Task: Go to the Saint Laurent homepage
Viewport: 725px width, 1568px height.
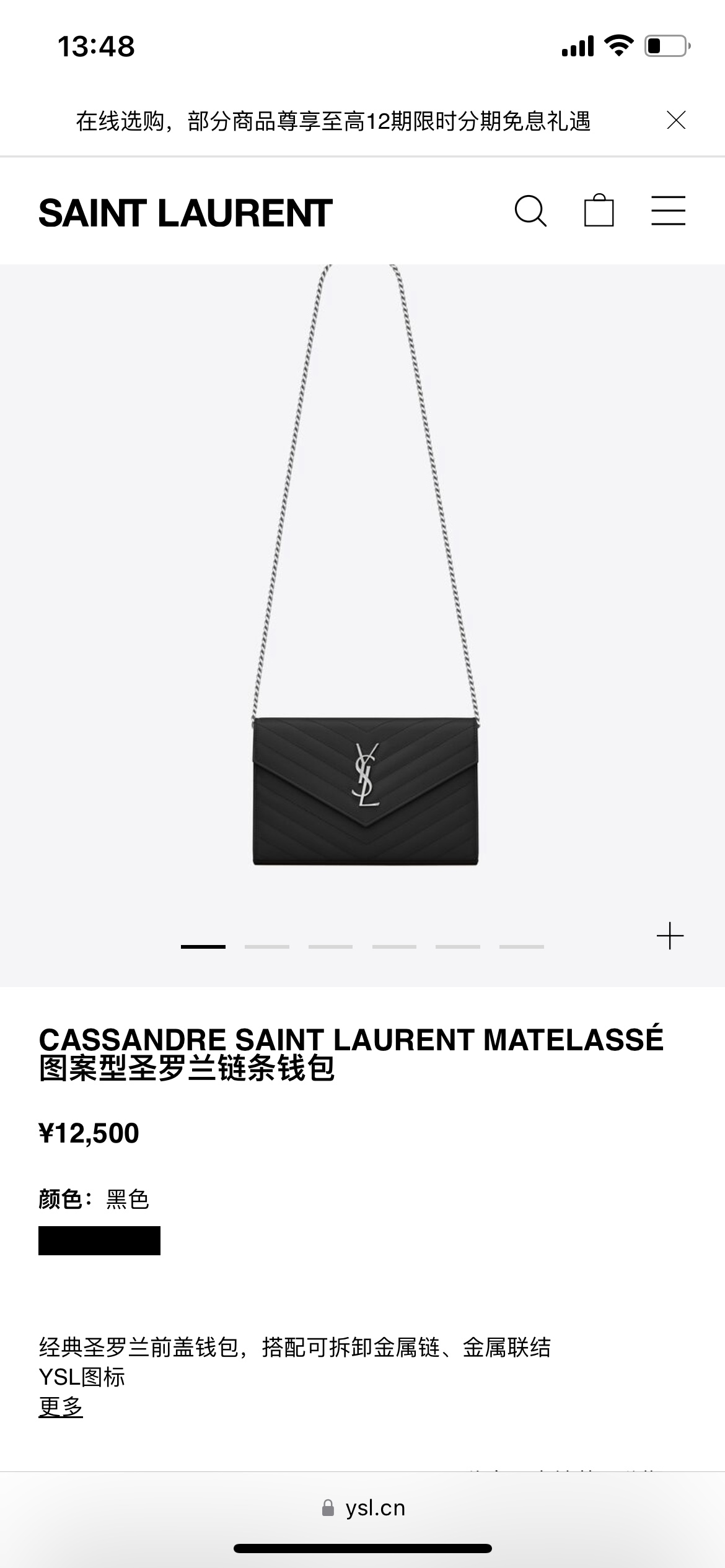Action: [185, 213]
